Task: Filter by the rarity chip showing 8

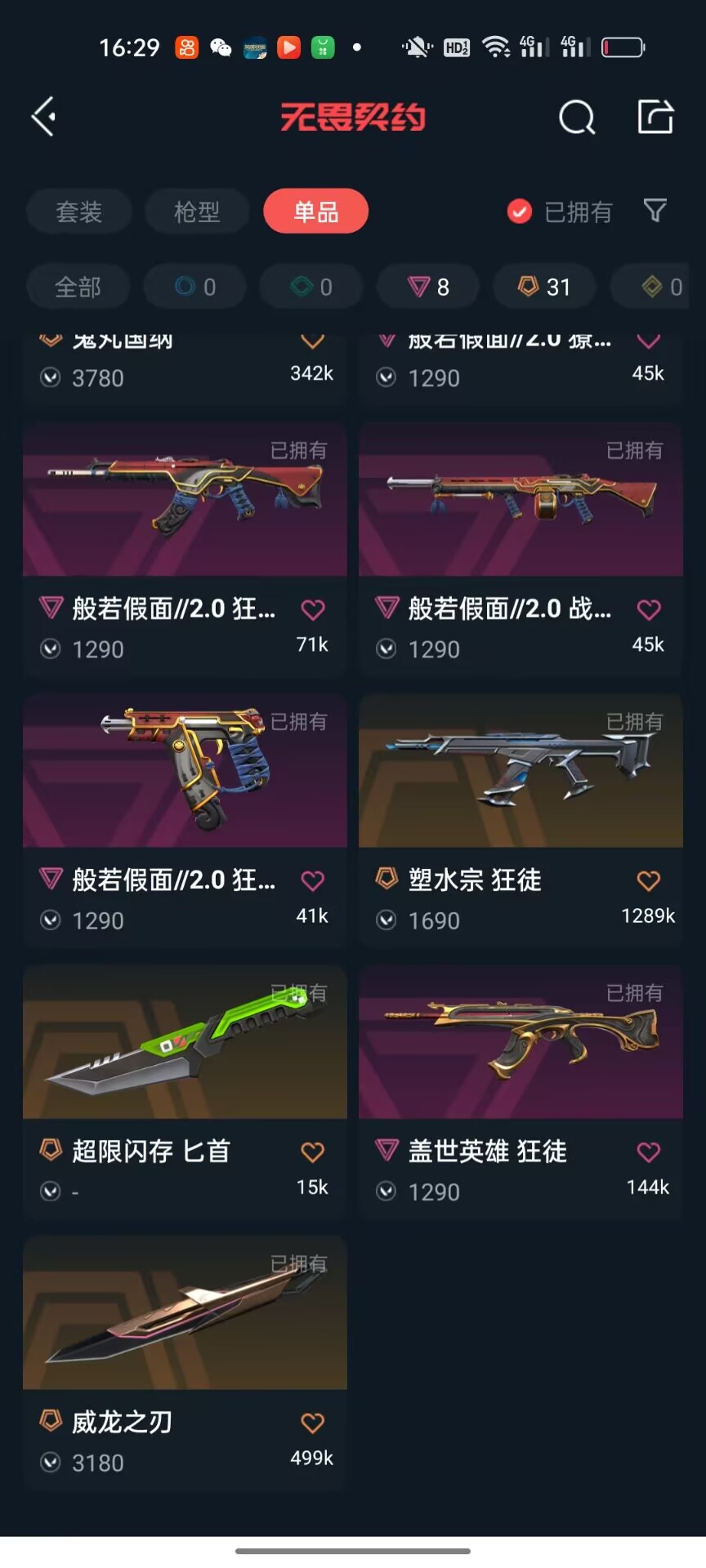Action: click(x=428, y=287)
